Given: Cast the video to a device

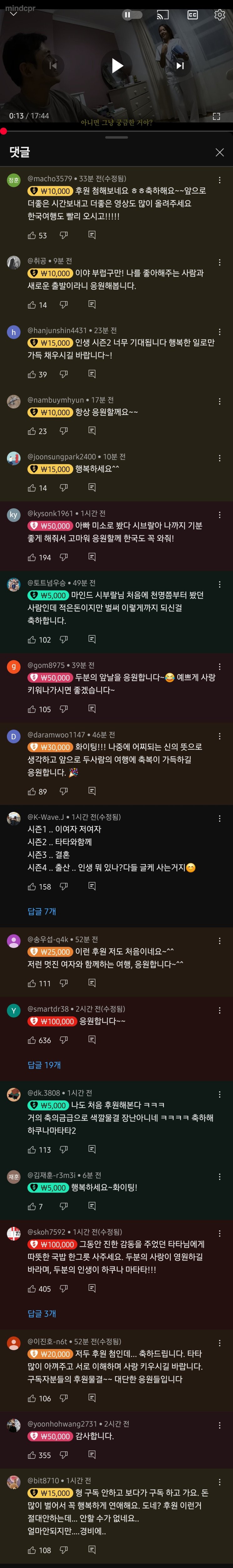Looking at the screenshot, I should pyautogui.click(x=163, y=15).
